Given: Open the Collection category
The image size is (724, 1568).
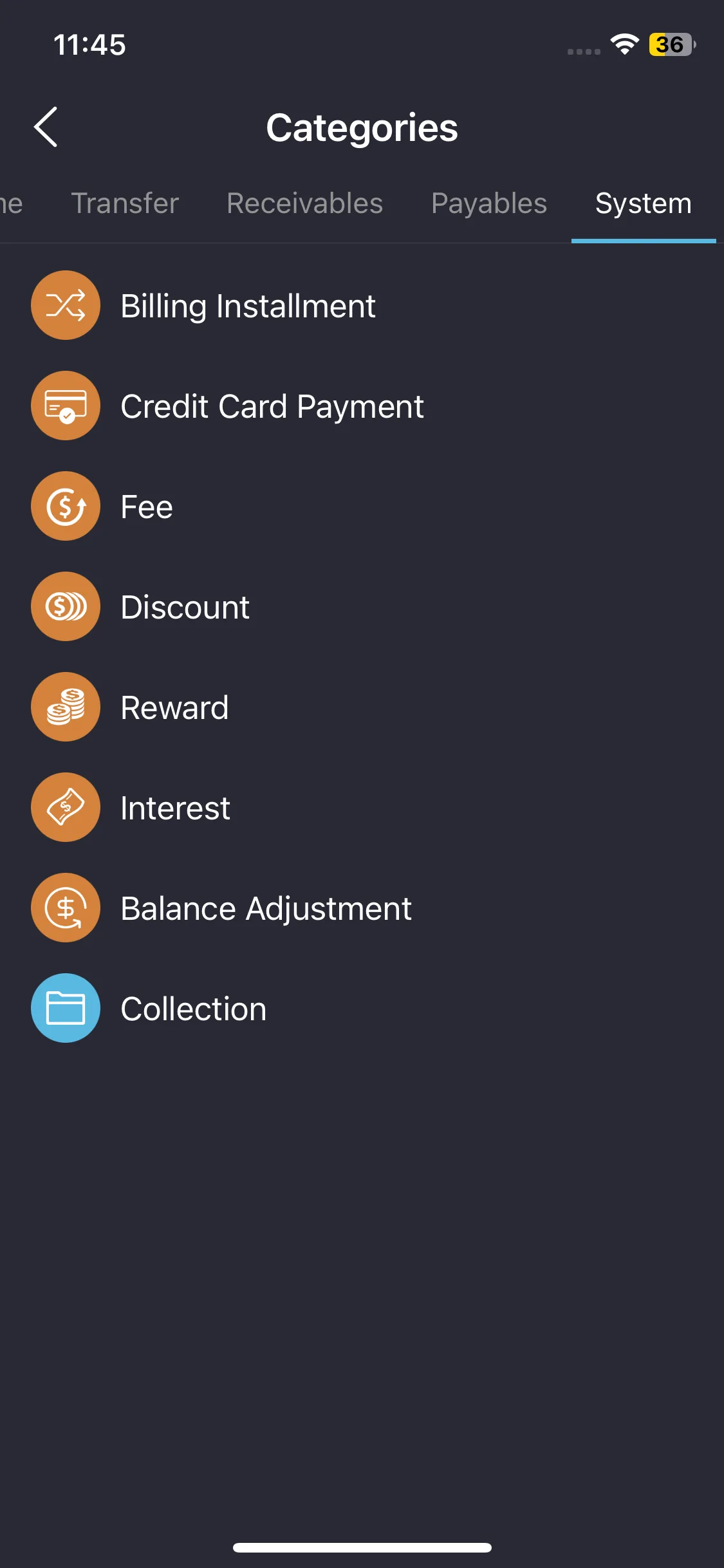Looking at the screenshot, I should [193, 1009].
